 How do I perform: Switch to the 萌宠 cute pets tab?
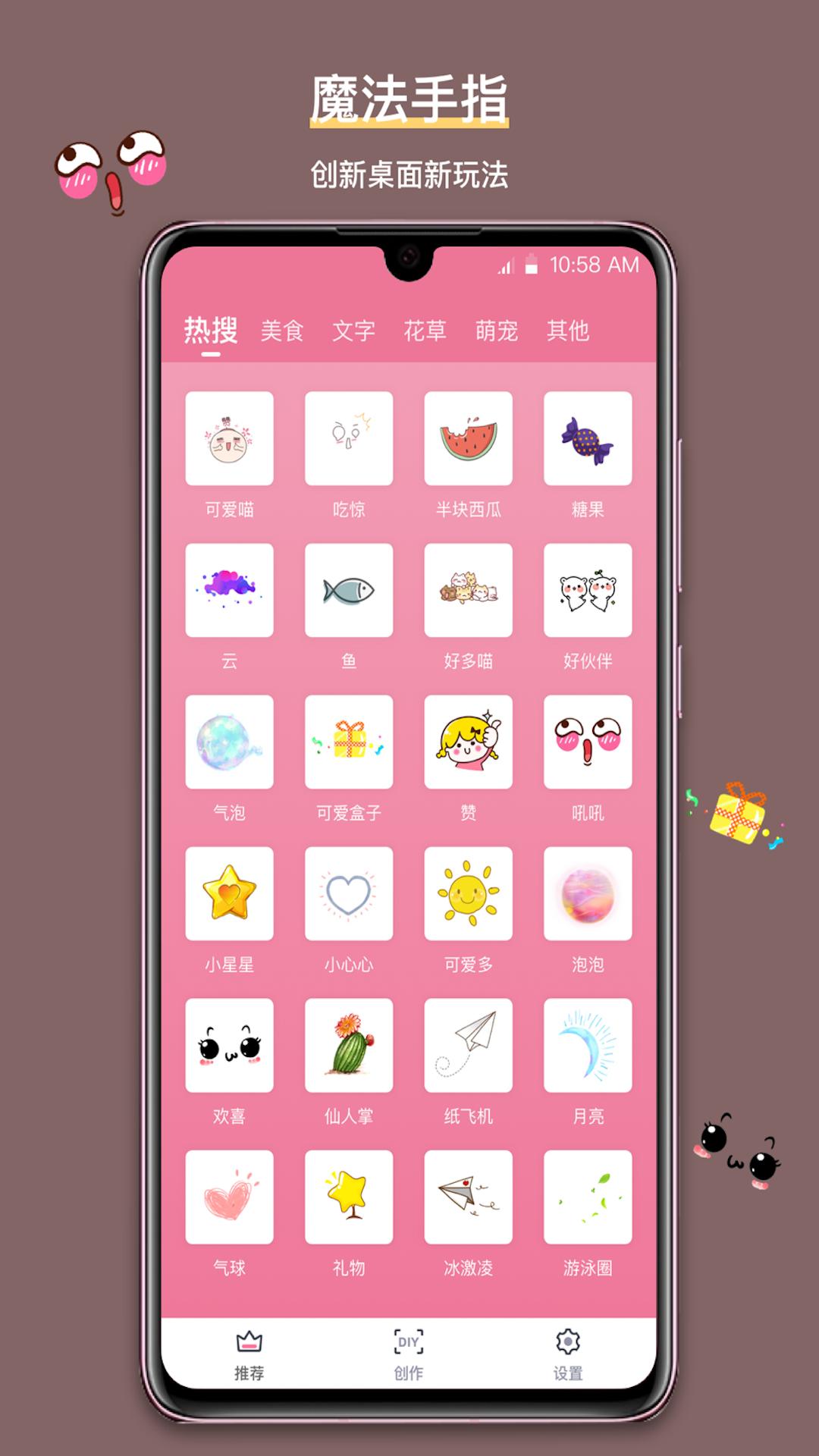click(x=497, y=331)
